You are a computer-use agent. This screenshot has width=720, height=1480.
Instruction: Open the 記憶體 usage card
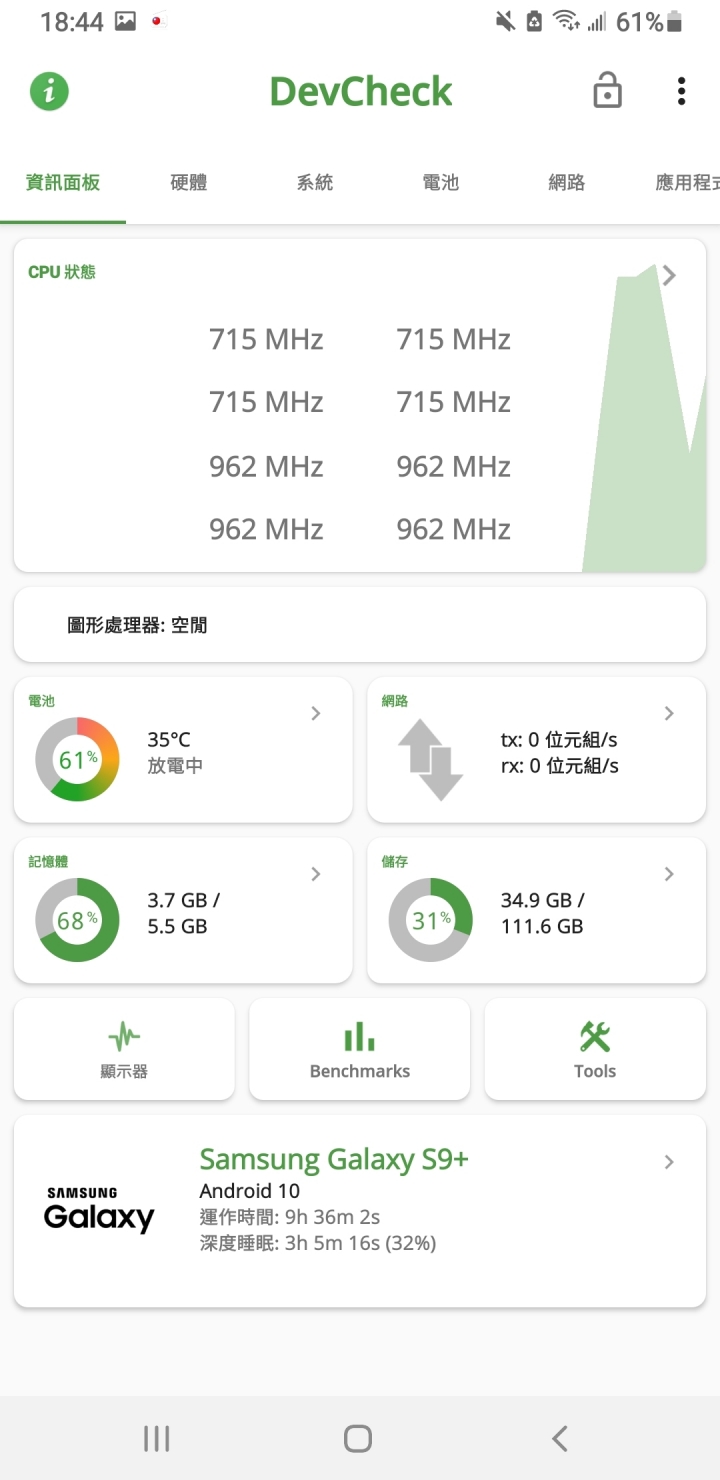tap(183, 911)
